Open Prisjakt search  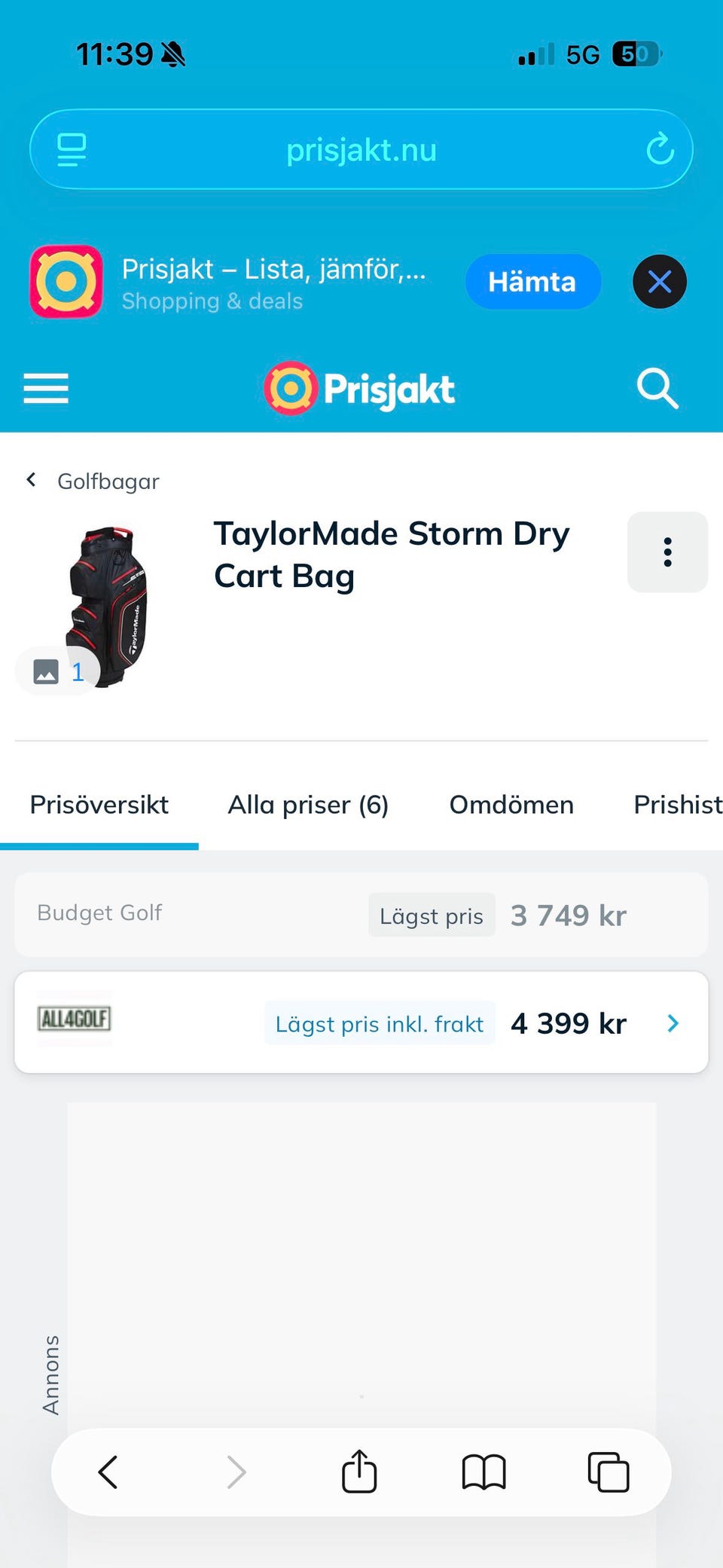[x=657, y=389]
